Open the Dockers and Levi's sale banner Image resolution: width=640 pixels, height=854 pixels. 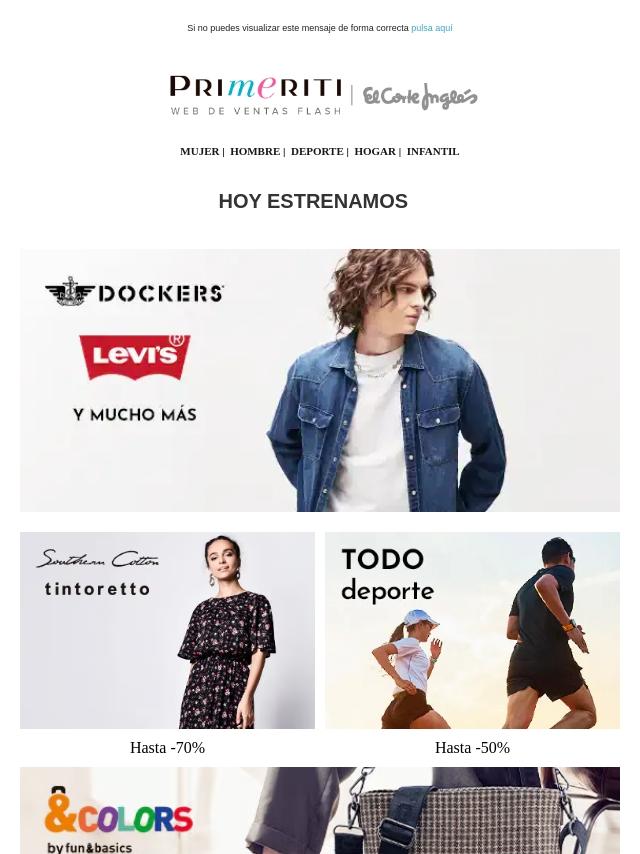point(319,380)
